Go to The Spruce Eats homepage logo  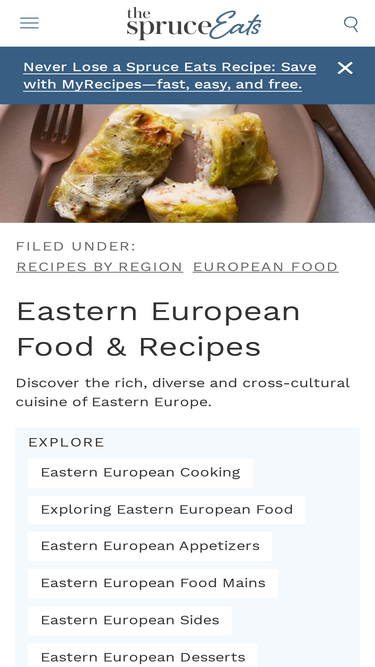193,24
